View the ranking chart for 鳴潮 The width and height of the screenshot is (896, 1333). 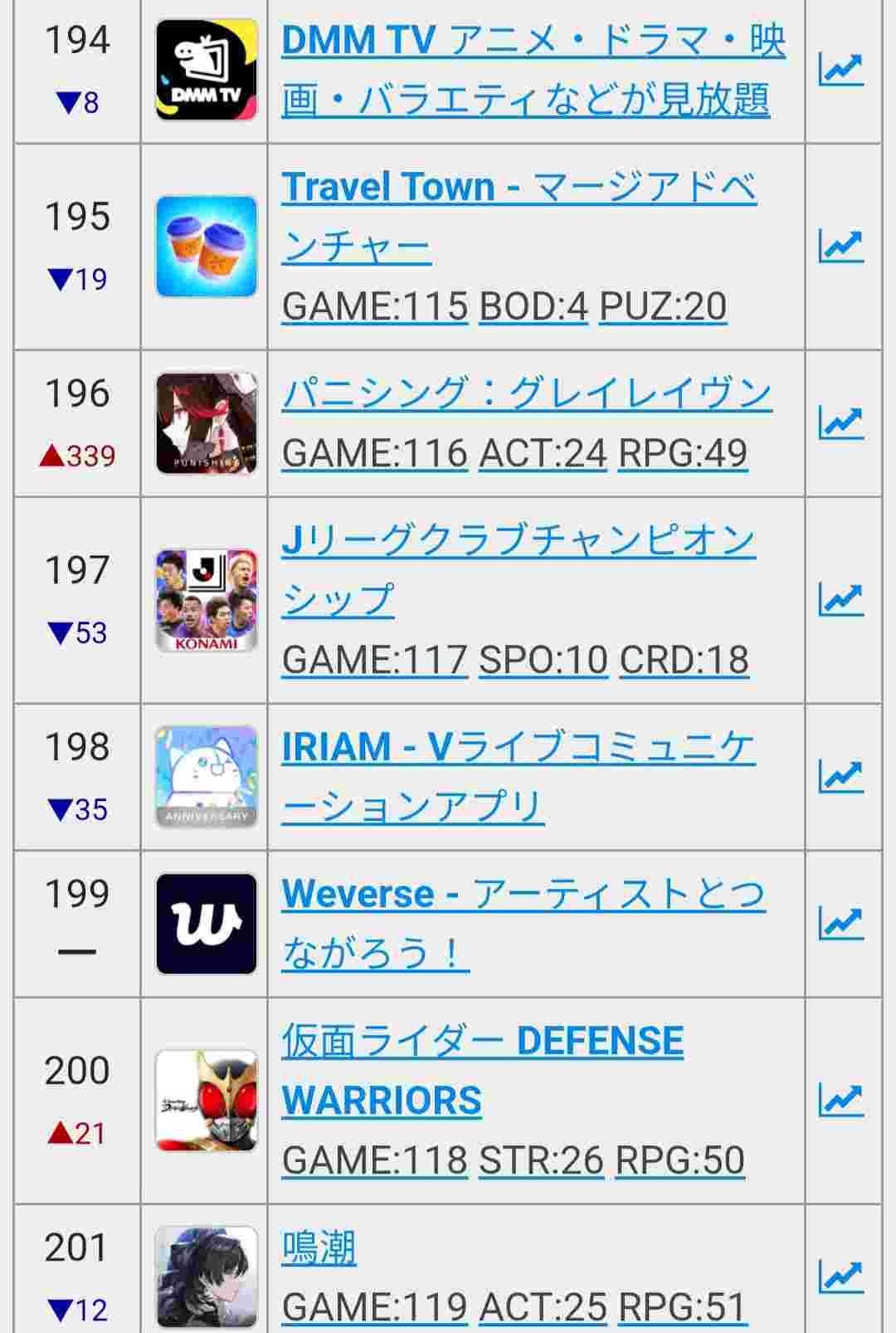841,1277
